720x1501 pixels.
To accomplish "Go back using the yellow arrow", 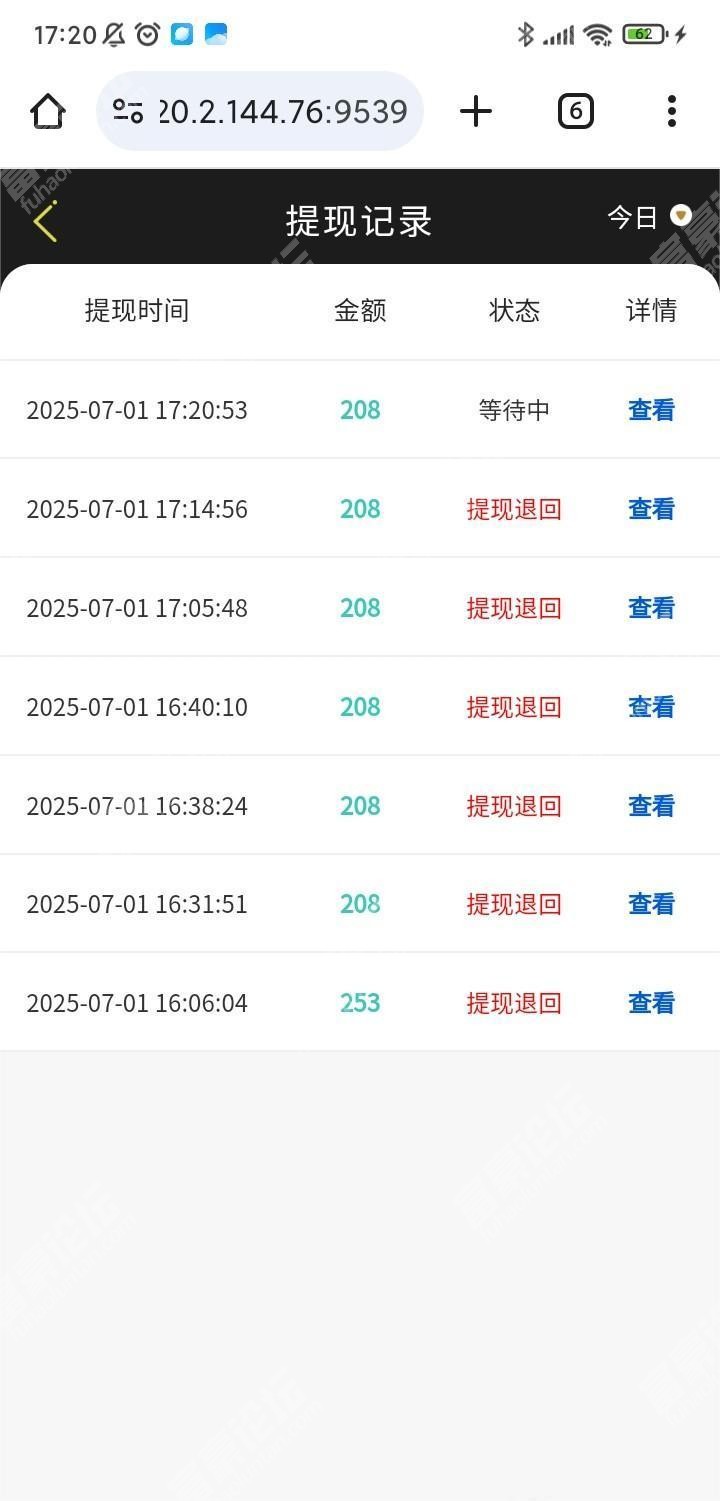I will click(45, 220).
